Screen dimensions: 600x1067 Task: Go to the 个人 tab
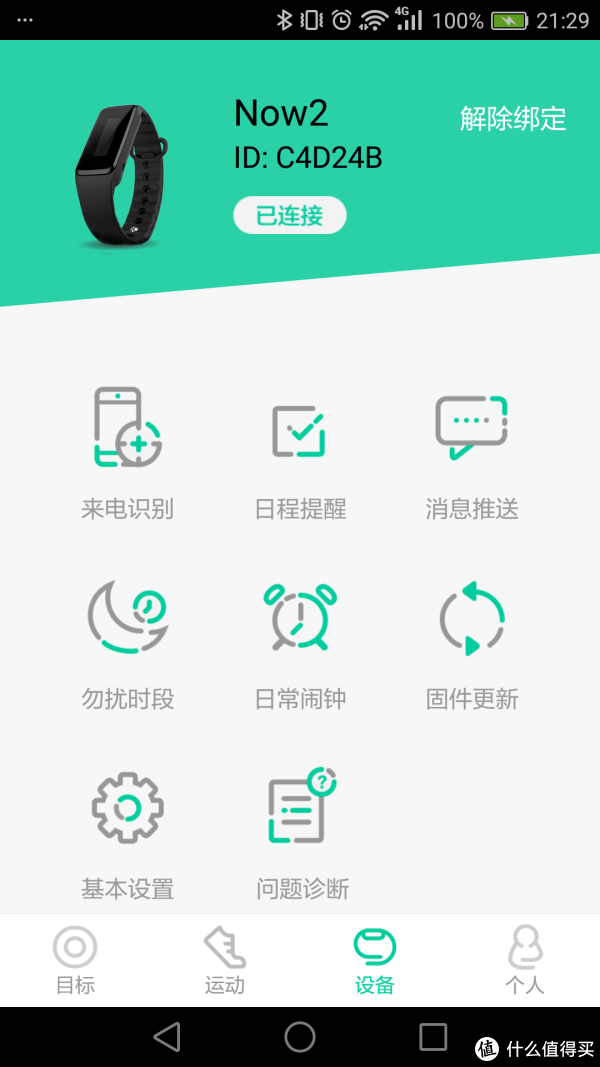[x=525, y=960]
